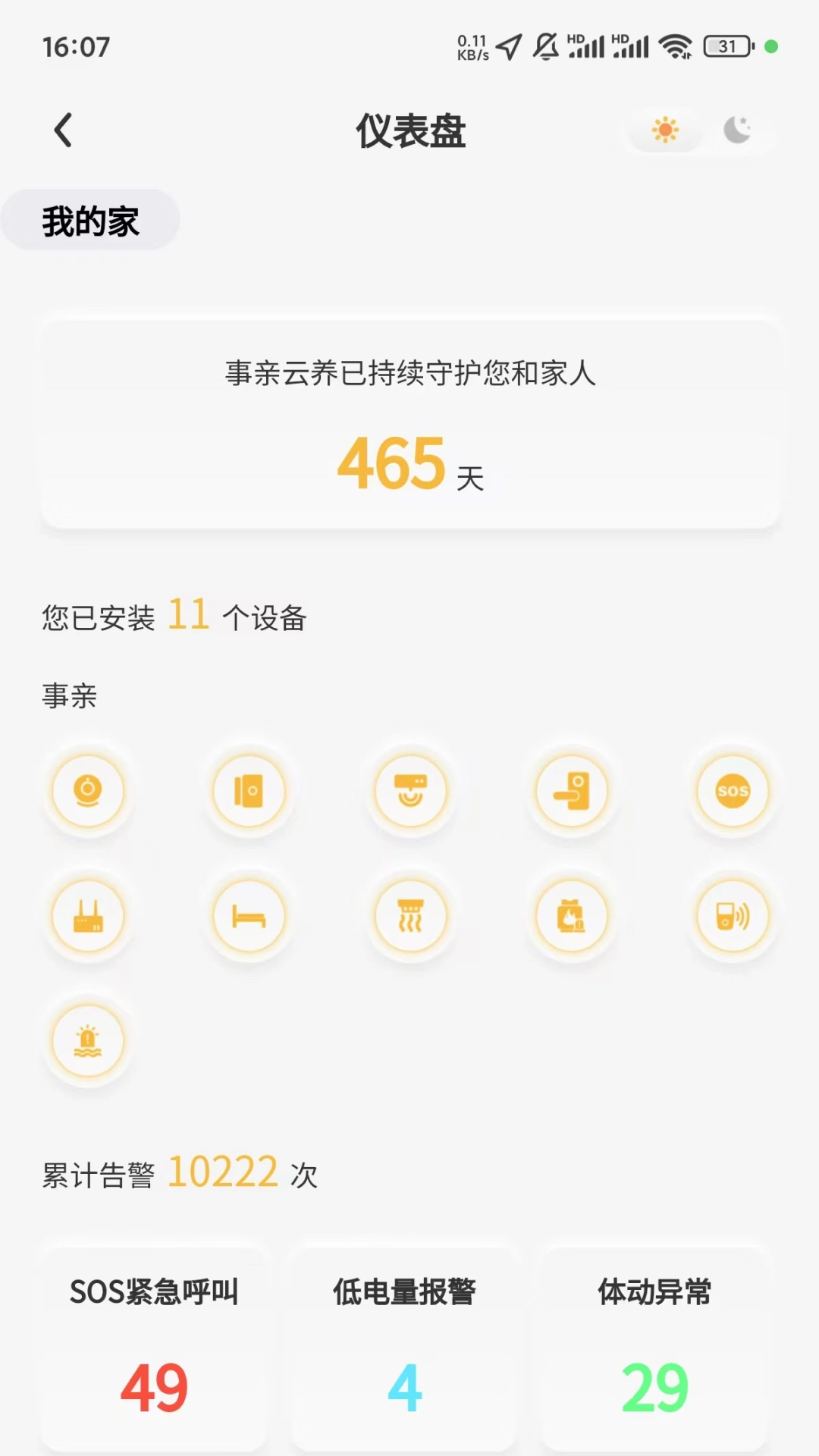Open the intercom device icon
Image resolution: width=819 pixels, height=1456 pixels.
click(733, 915)
